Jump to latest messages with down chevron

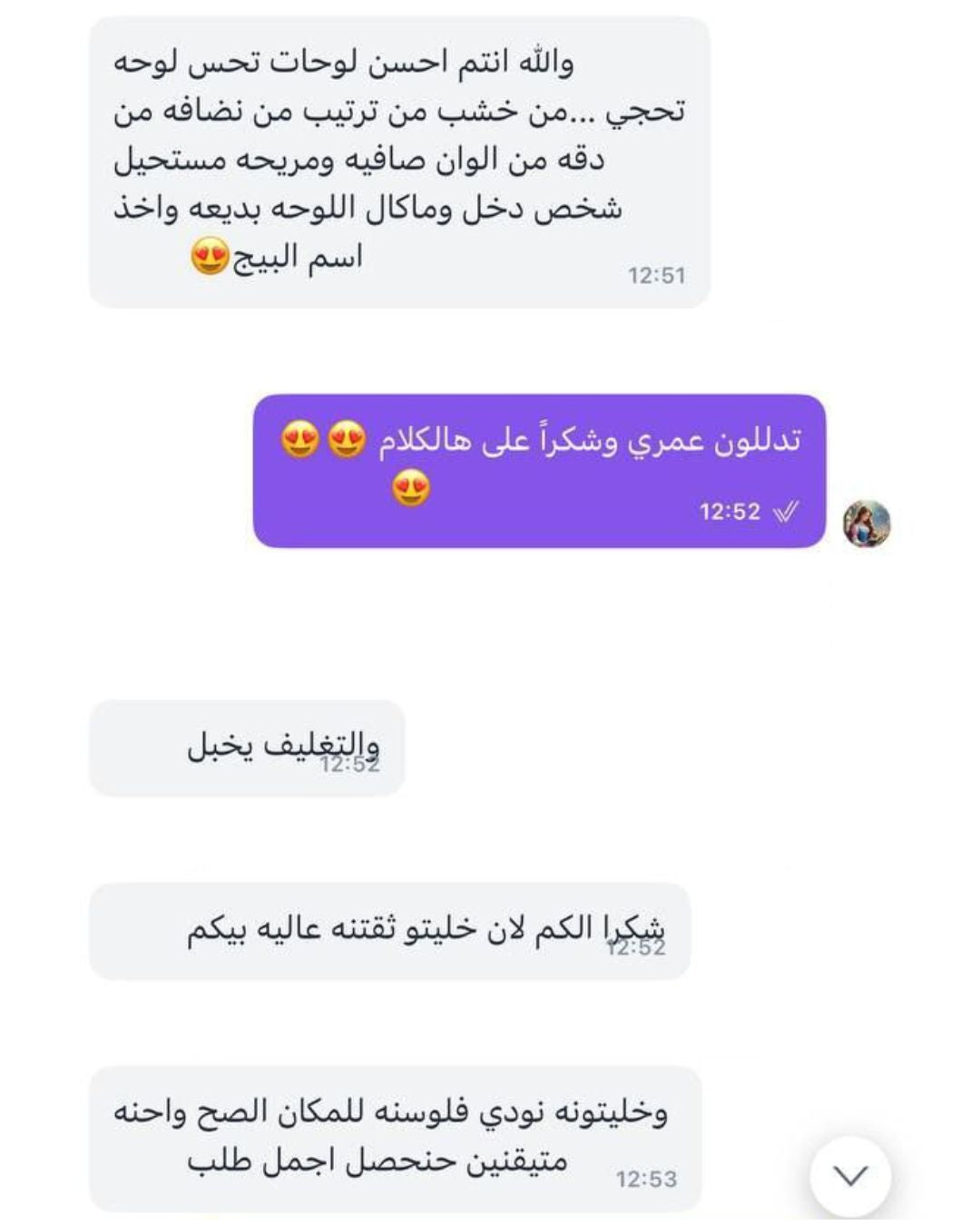[850, 1176]
